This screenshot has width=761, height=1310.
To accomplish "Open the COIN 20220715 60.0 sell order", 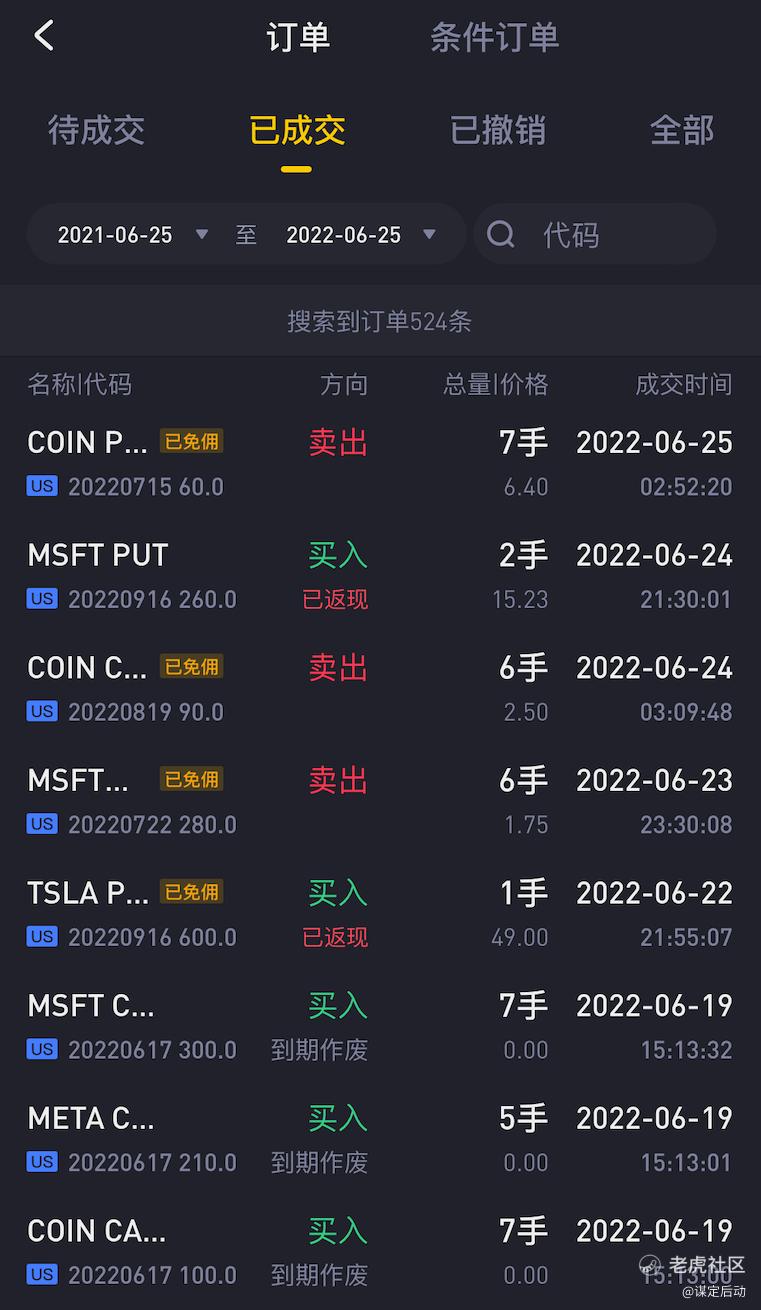I will tap(380, 464).
